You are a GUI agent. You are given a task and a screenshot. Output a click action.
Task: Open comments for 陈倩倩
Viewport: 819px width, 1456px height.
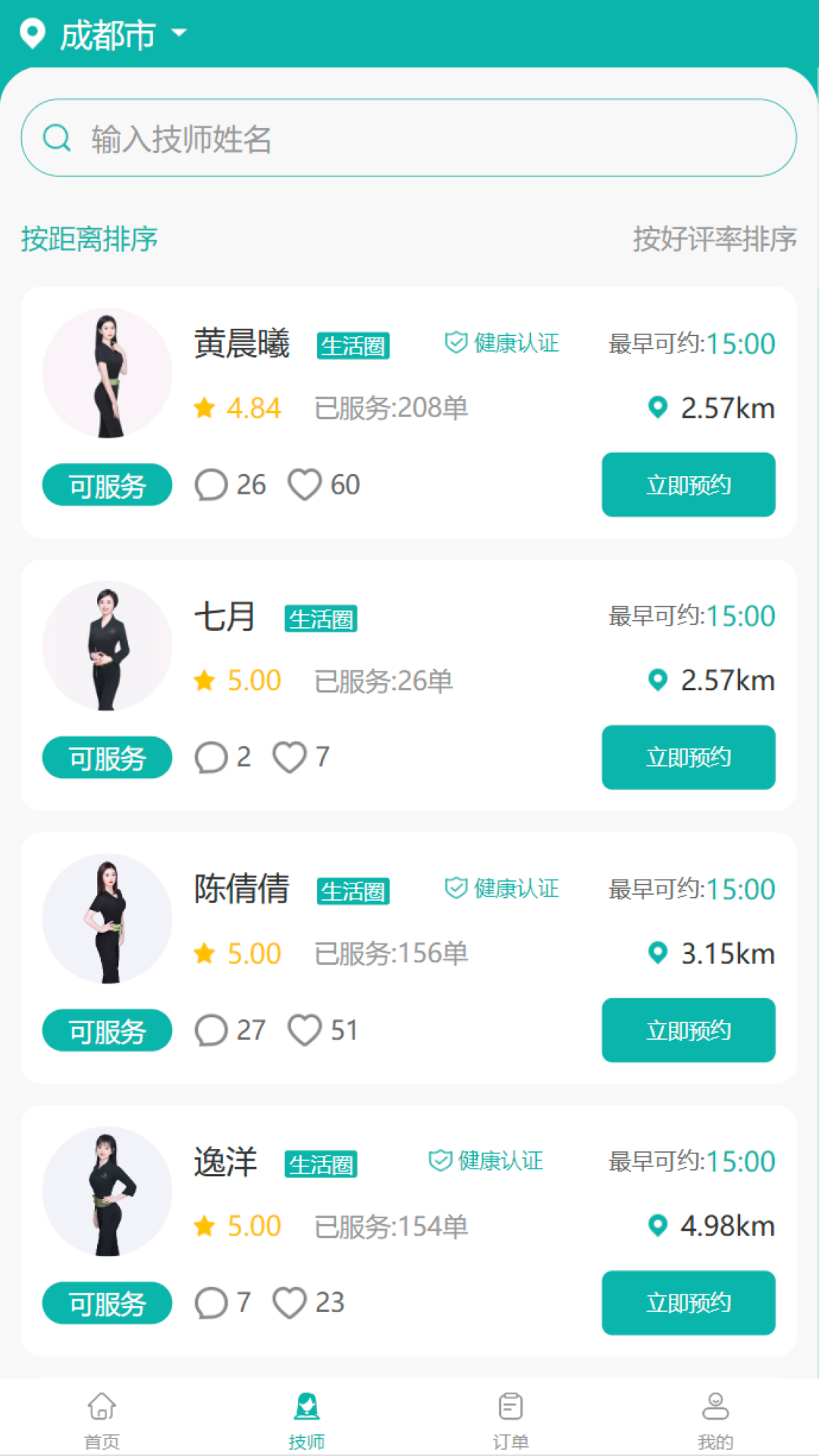click(x=212, y=1031)
